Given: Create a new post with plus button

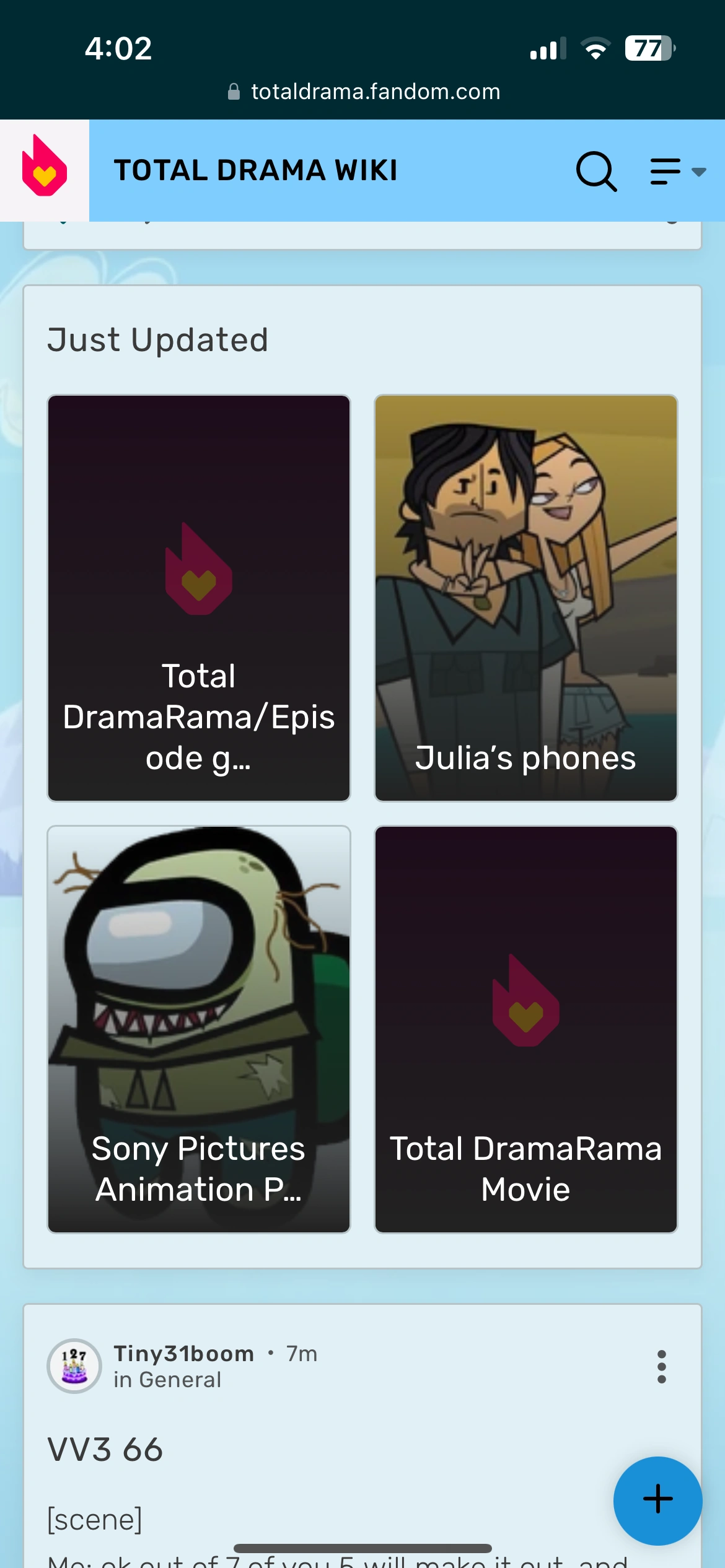Looking at the screenshot, I should pos(657,1500).
